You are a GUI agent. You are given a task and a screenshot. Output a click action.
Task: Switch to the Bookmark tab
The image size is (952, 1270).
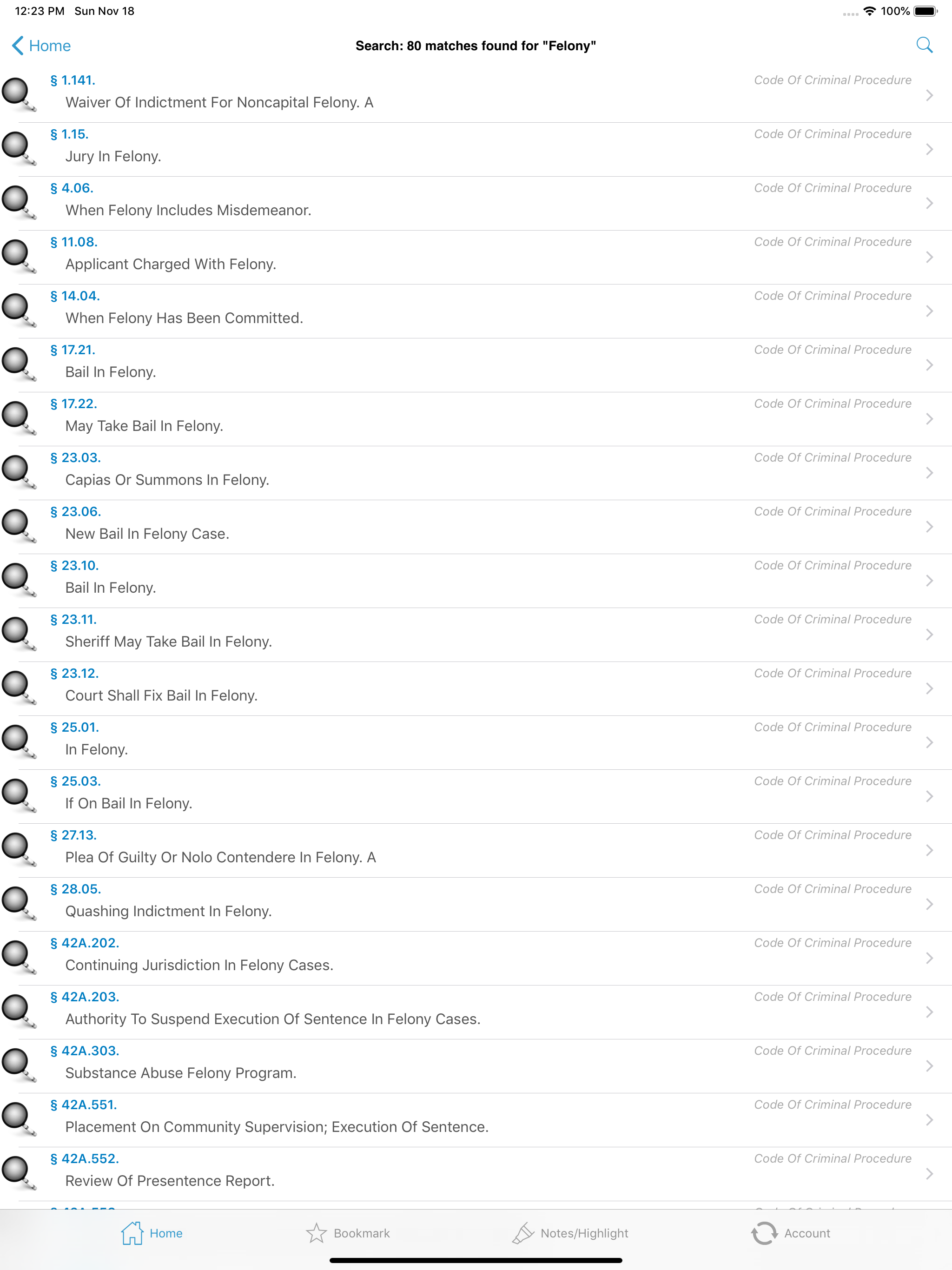[350, 1233]
